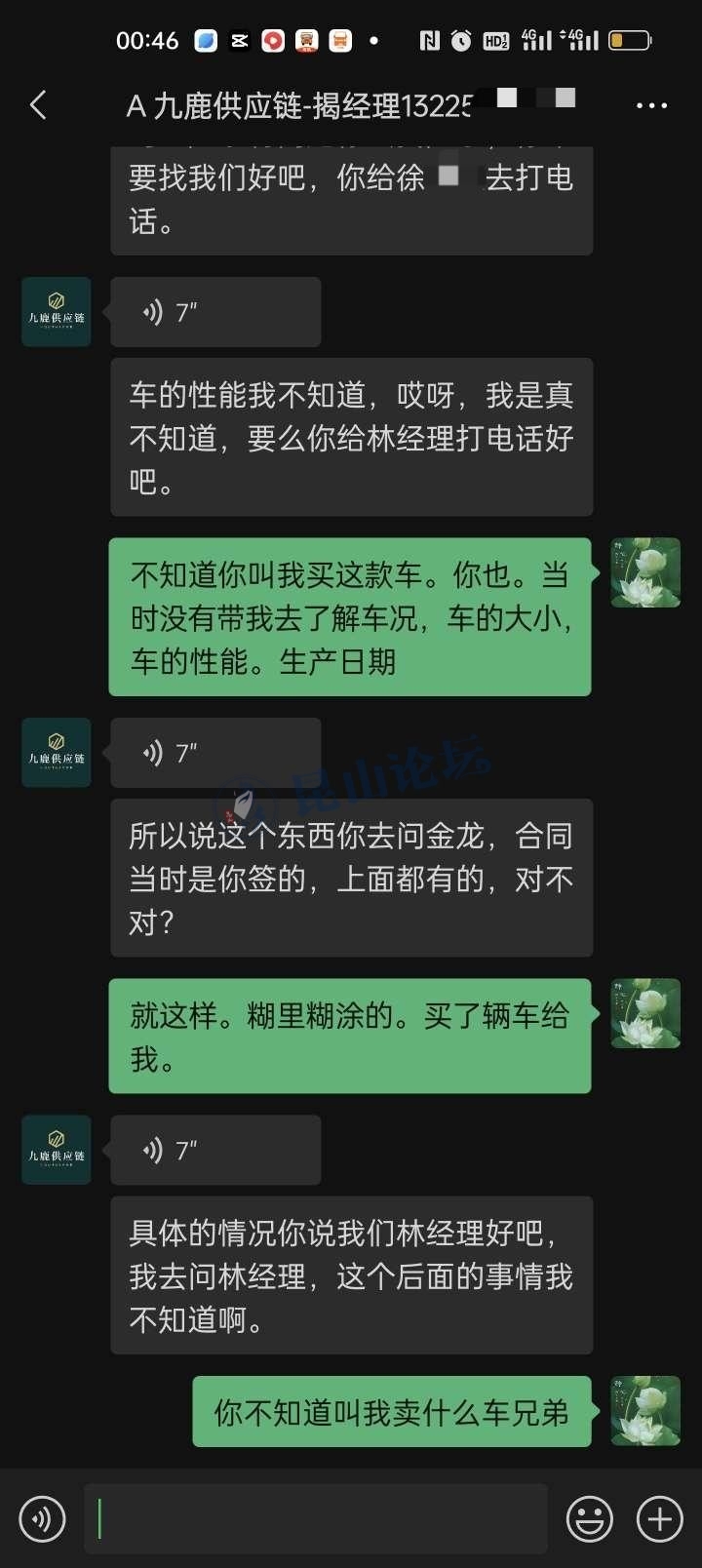Go back from this chat
This screenshot has height=1568, width=702.
click(x=39, y=105)
